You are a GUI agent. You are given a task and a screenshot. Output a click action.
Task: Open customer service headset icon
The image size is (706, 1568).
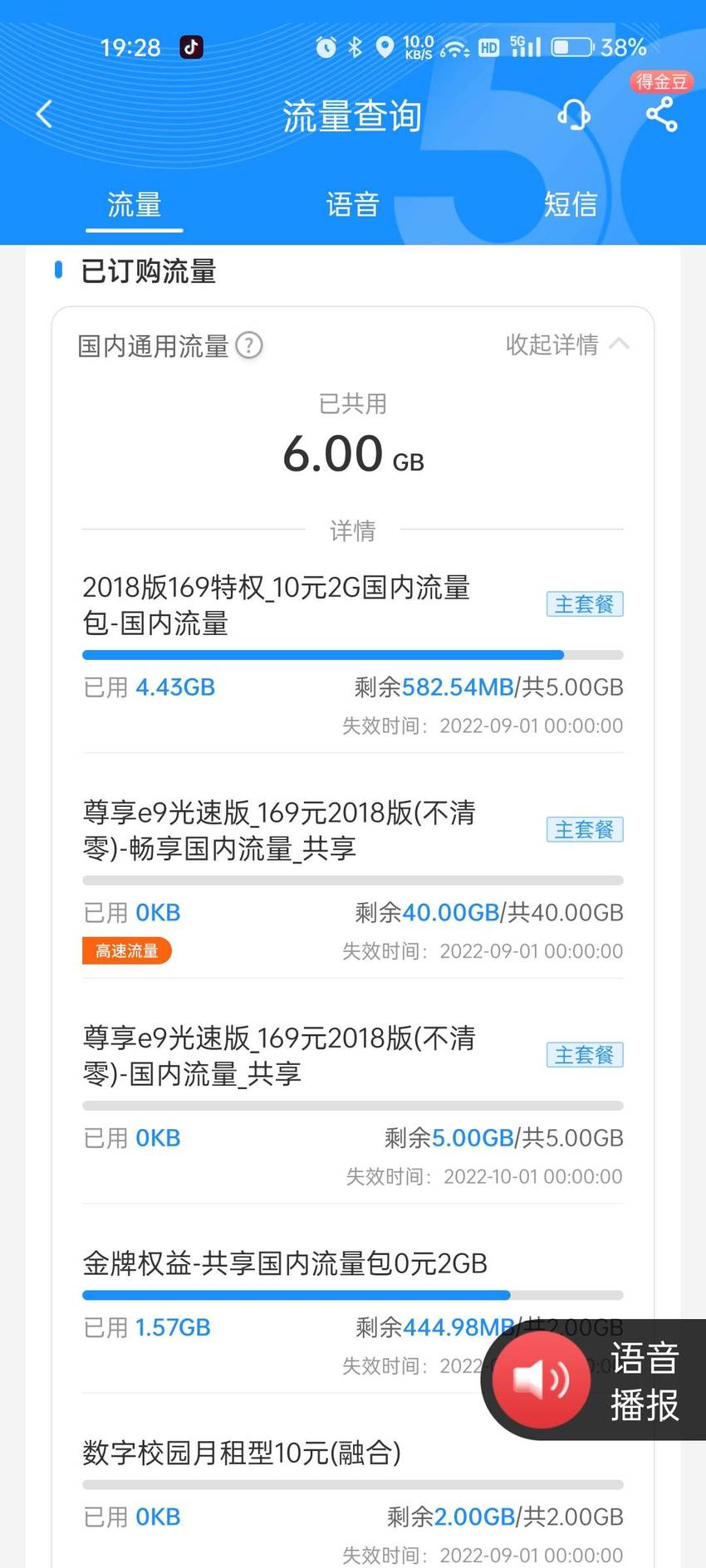point(574,115)
